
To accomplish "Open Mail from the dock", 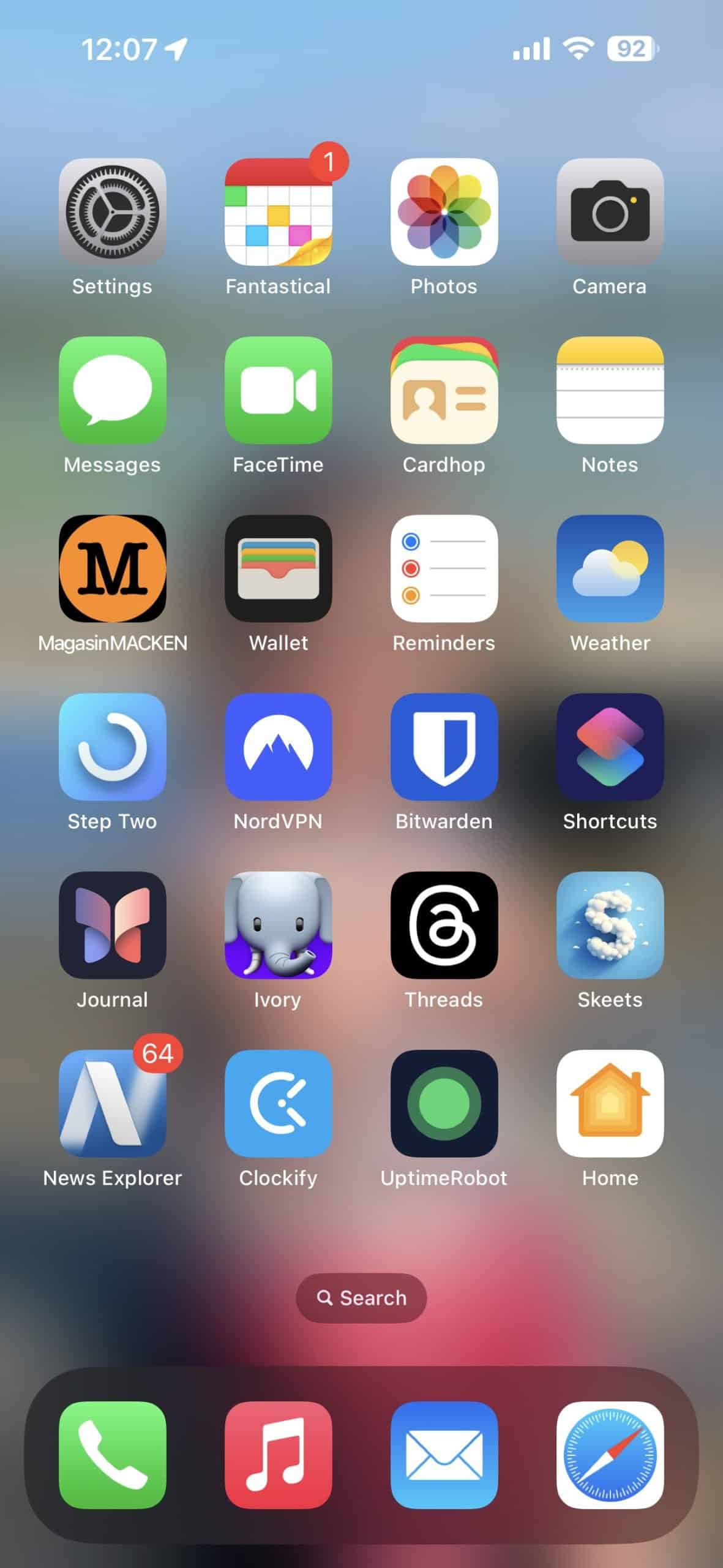I will tap(444, 1454).
